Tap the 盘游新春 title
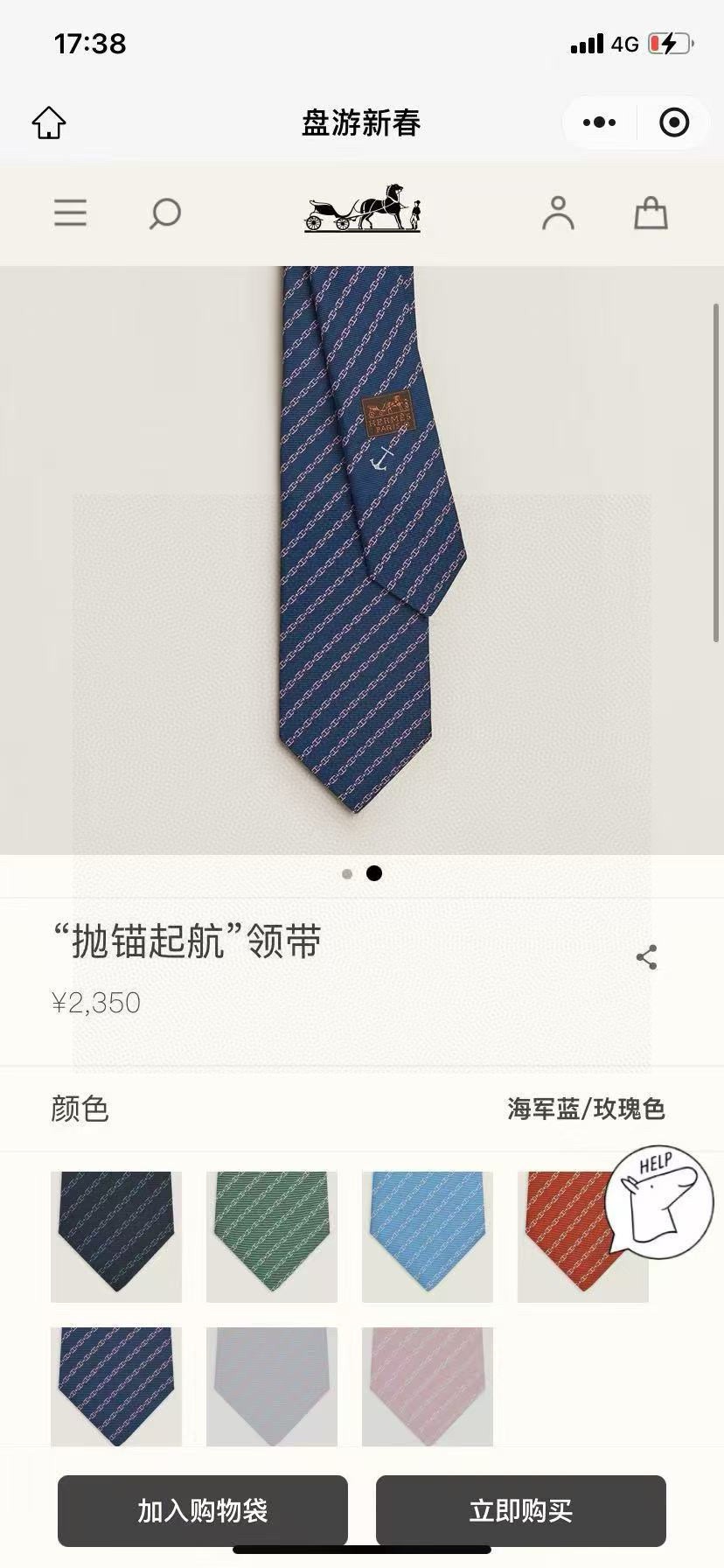 [362, 123]
